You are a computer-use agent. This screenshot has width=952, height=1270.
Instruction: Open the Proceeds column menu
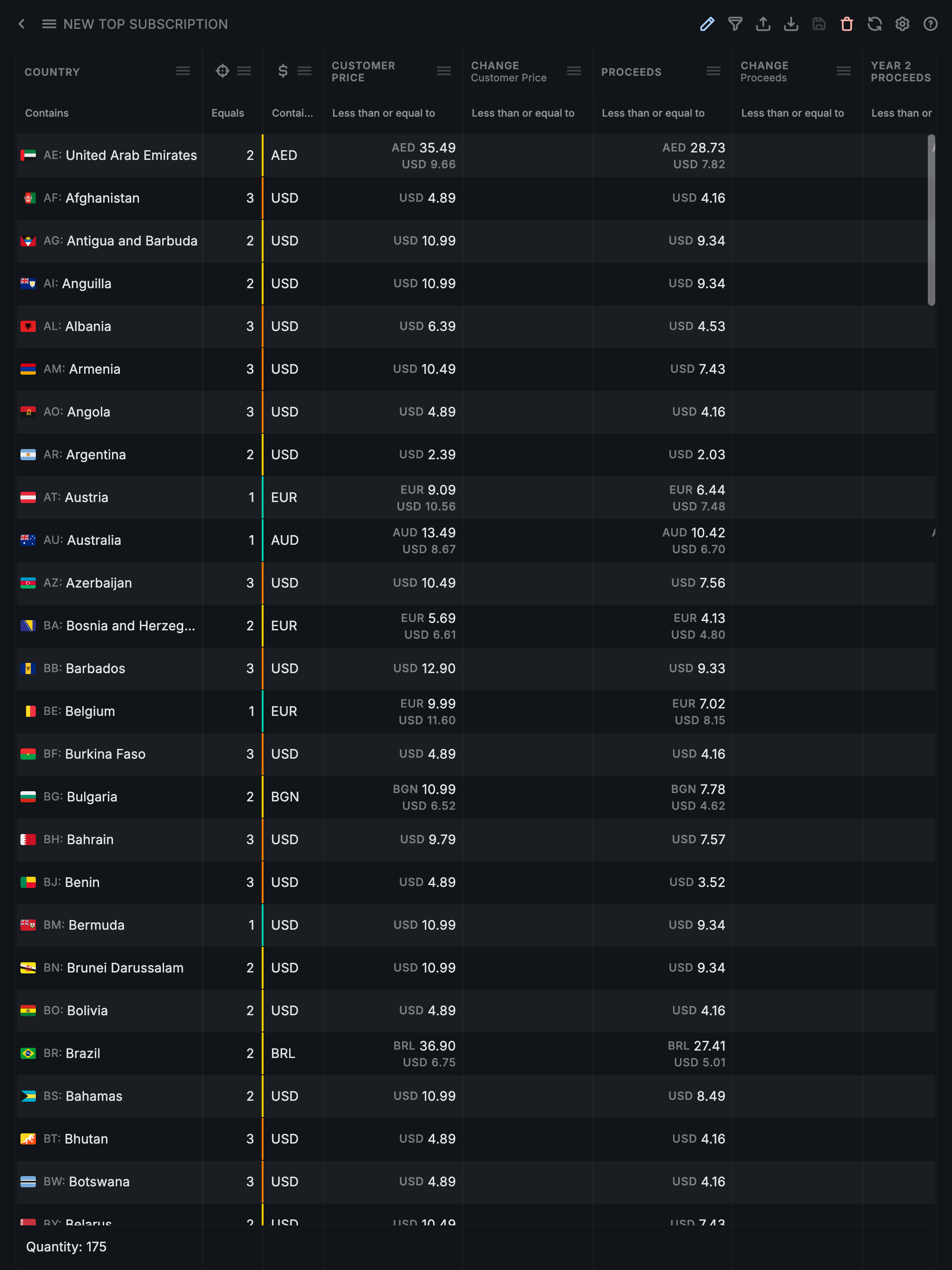point(713,71)
